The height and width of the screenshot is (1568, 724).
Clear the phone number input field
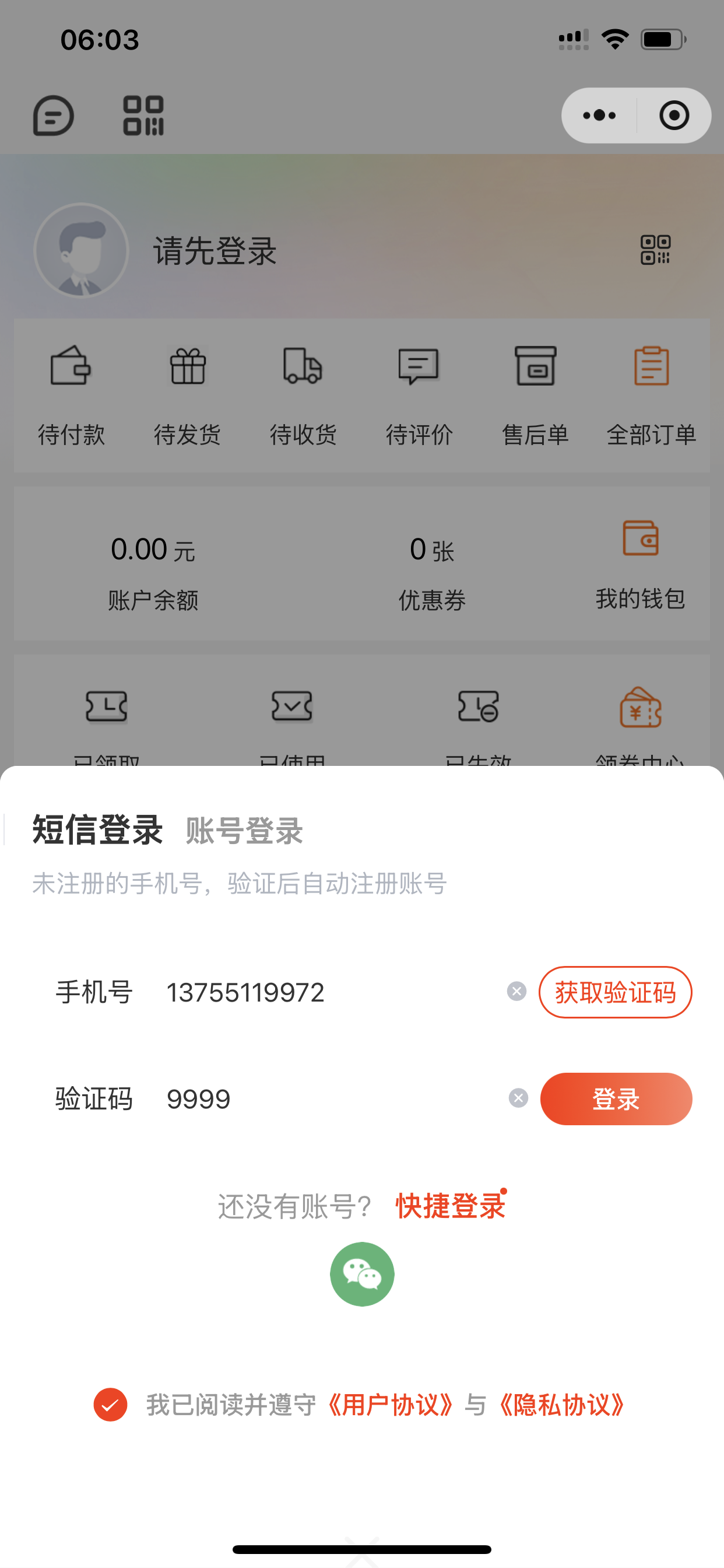tap(516, 991)
